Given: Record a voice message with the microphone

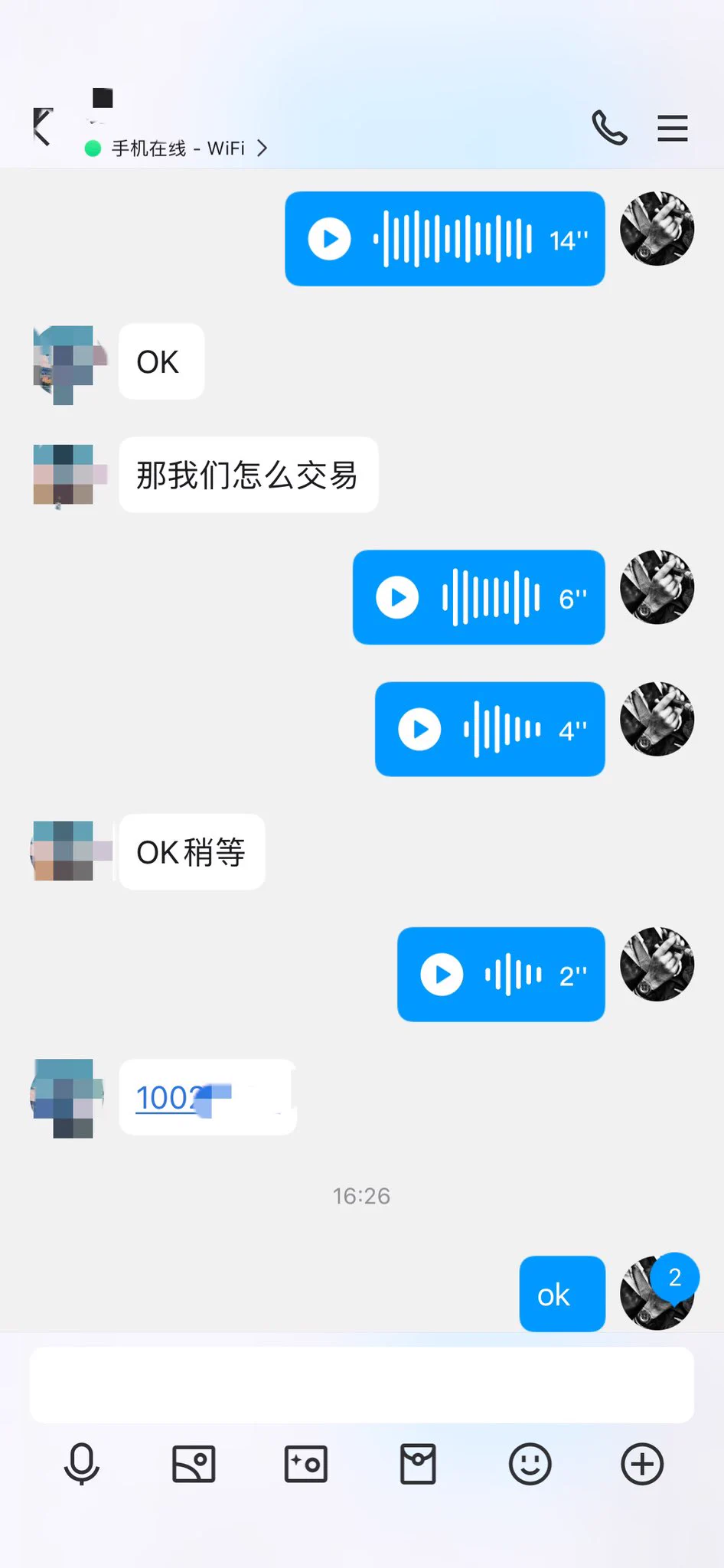Looking at the screenshot, I should (x=81, y=1464).
